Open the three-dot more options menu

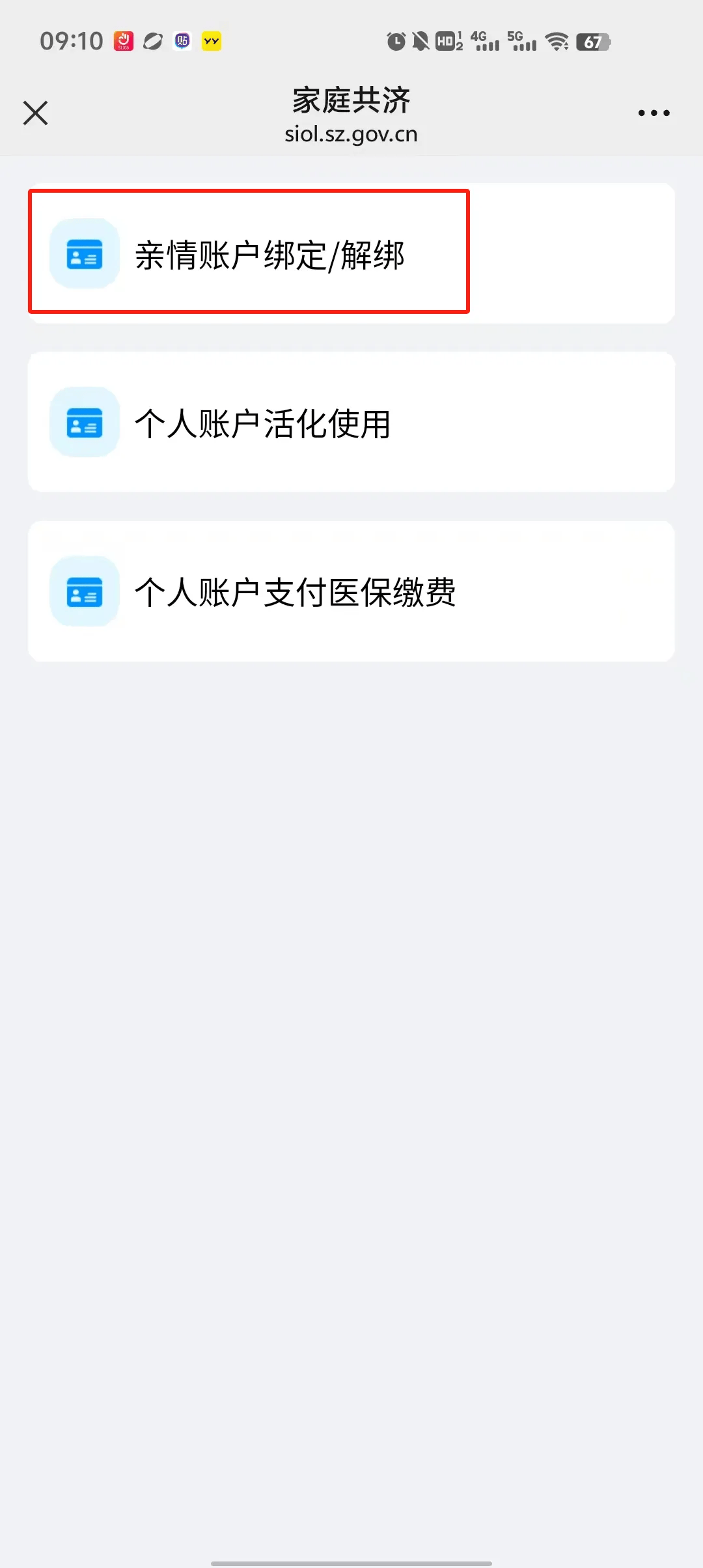654,112
